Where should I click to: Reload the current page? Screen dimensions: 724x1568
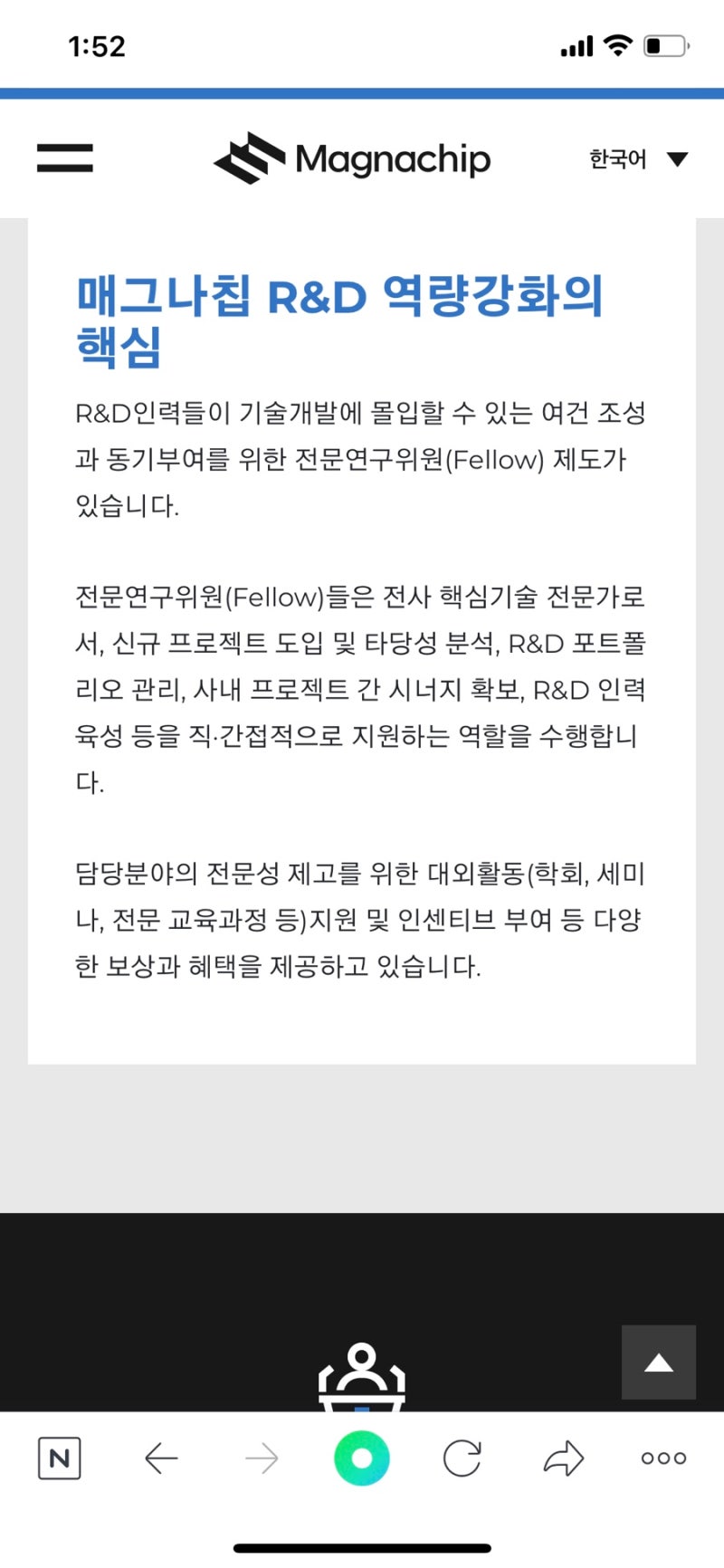click(x=462, y=1458)
